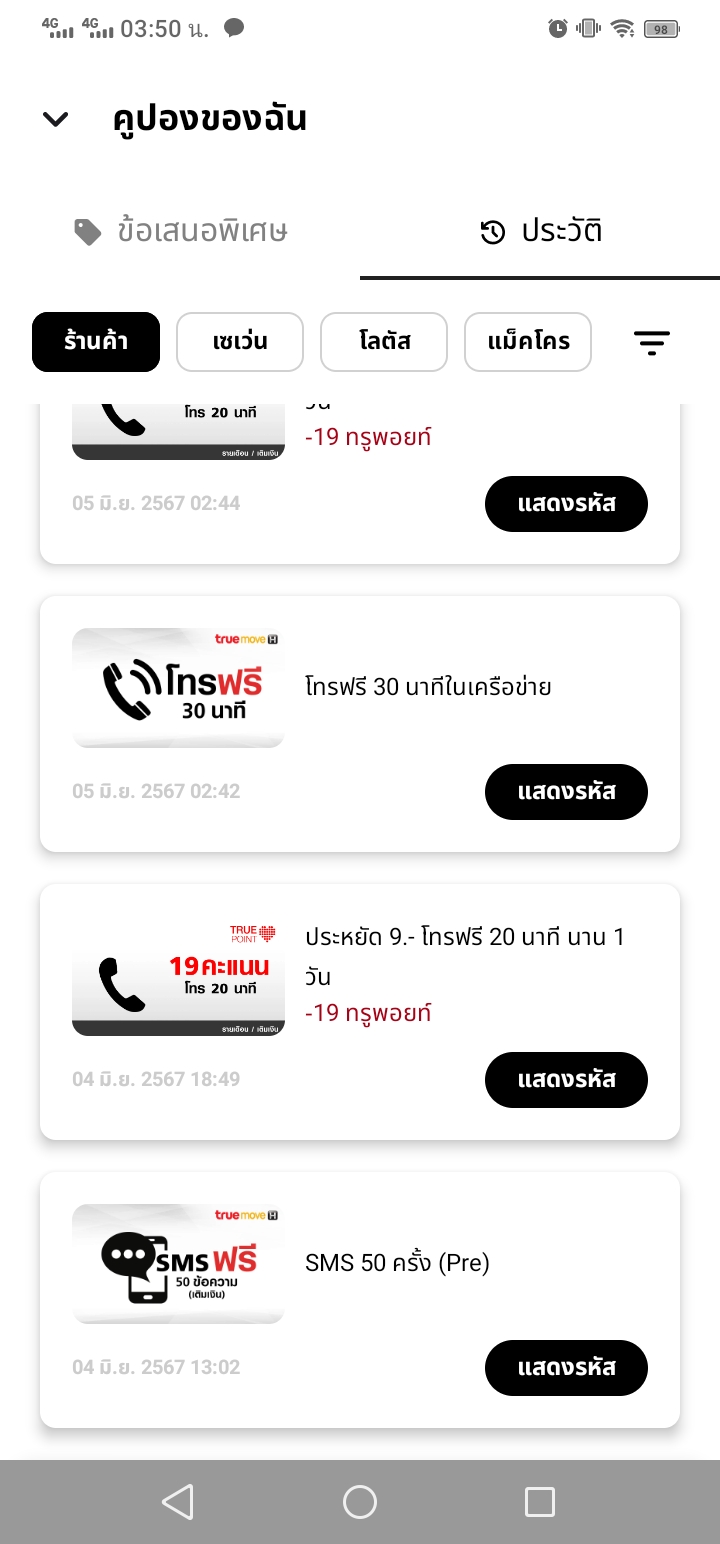
Task: Select the ประวัติ tab
Action: pyautogui.click(x=541, y=232)
